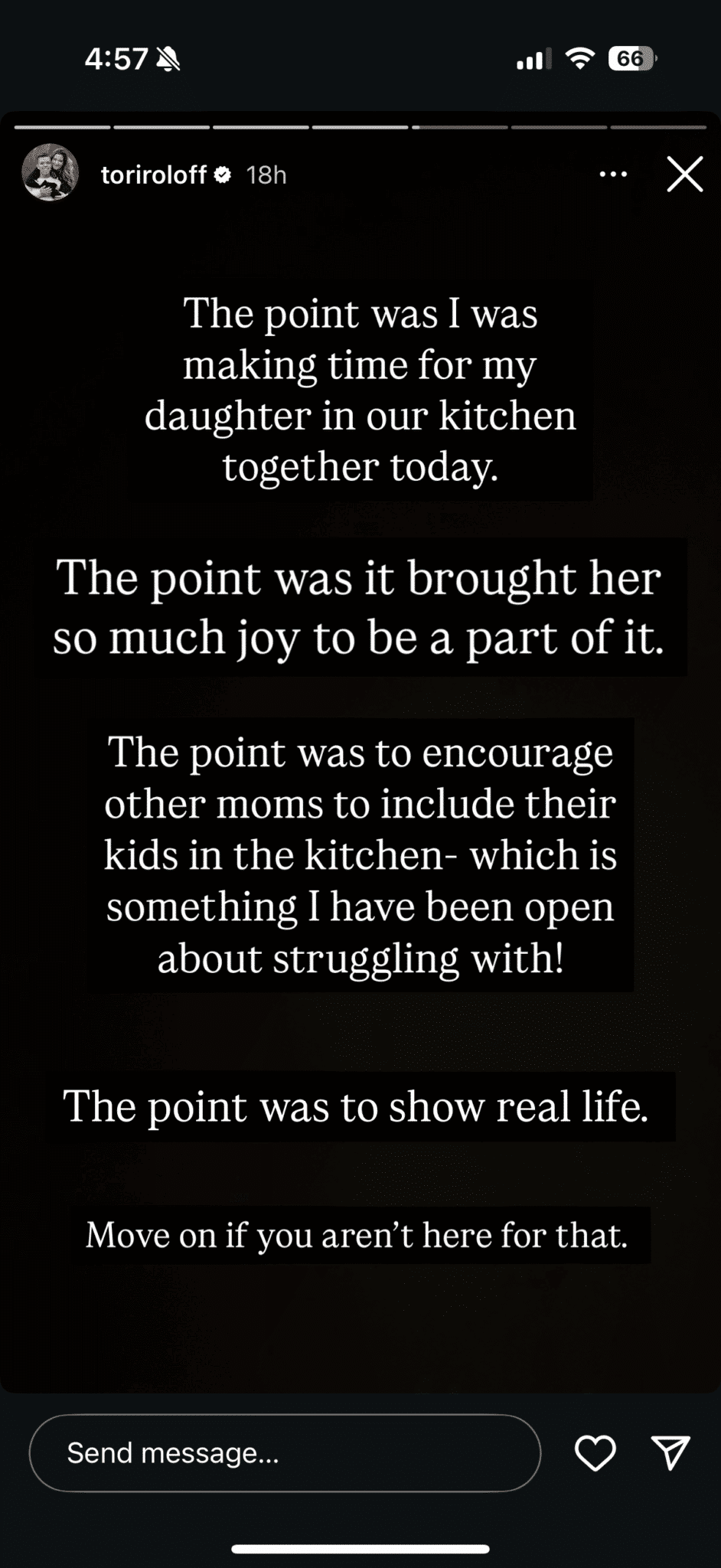Like this story with the heart
721x1568 pixels.
(595, 1452)
